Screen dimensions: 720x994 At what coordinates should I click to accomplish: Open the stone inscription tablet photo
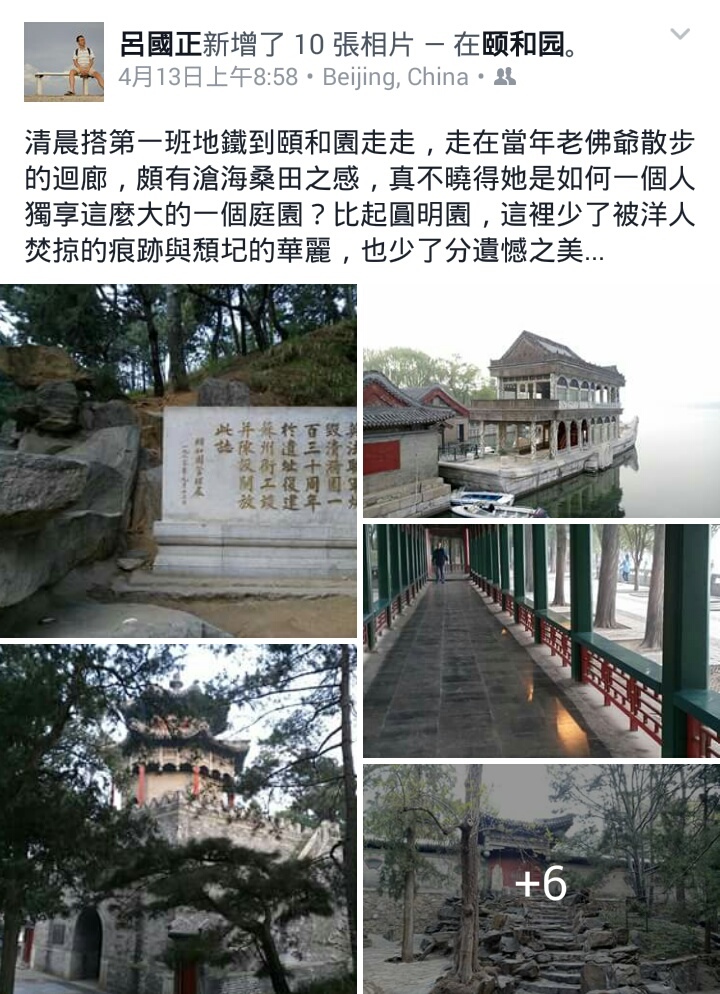tap(178, 461)
